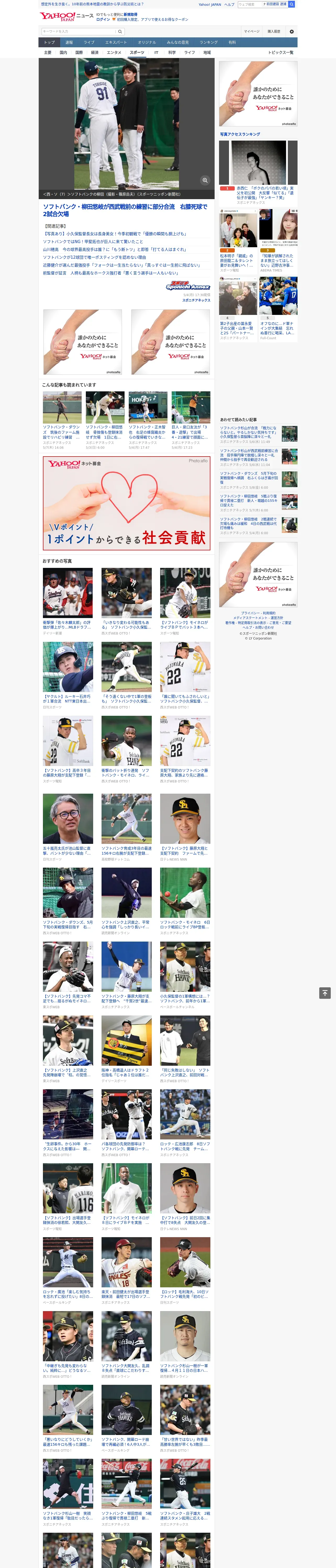Open プライバシー・利用規約 footer link
Image resolution: width=336 pixels, height=1568 pixels.
pos(258,613)
